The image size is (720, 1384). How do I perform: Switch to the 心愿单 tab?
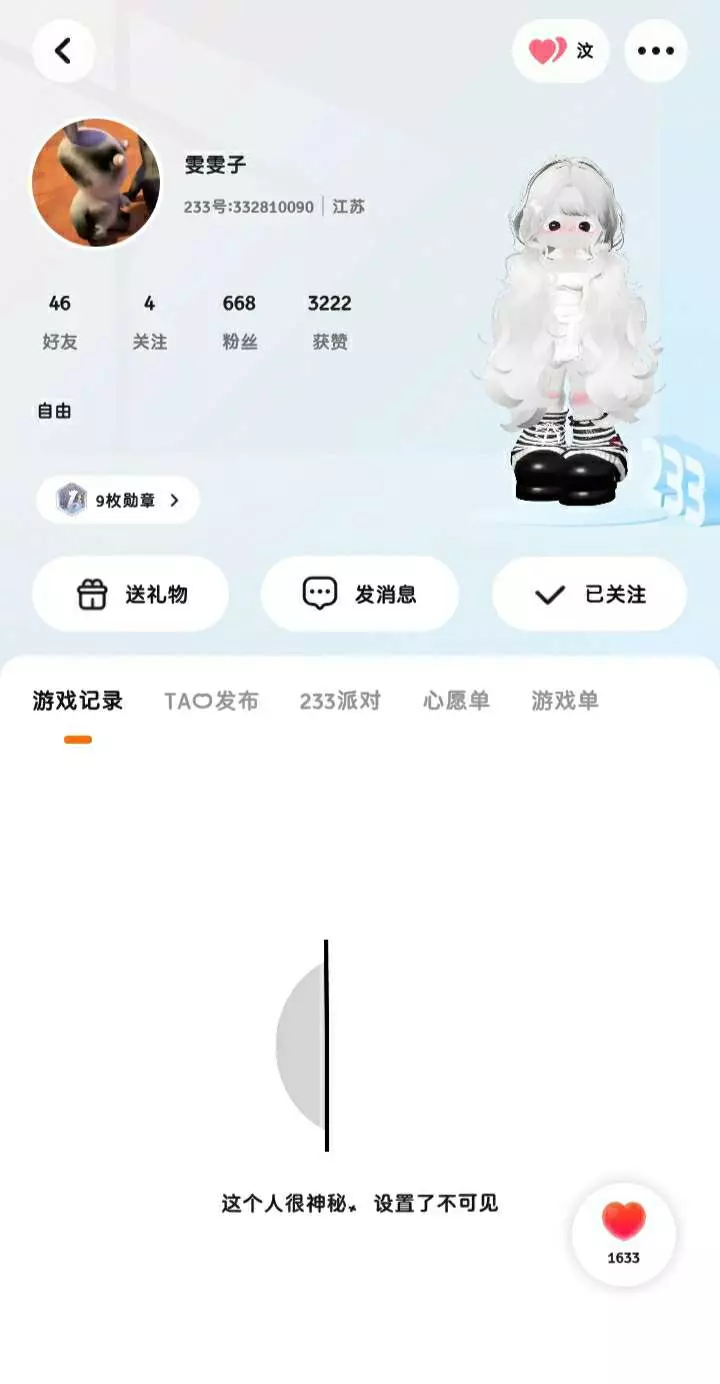(456, 701)
